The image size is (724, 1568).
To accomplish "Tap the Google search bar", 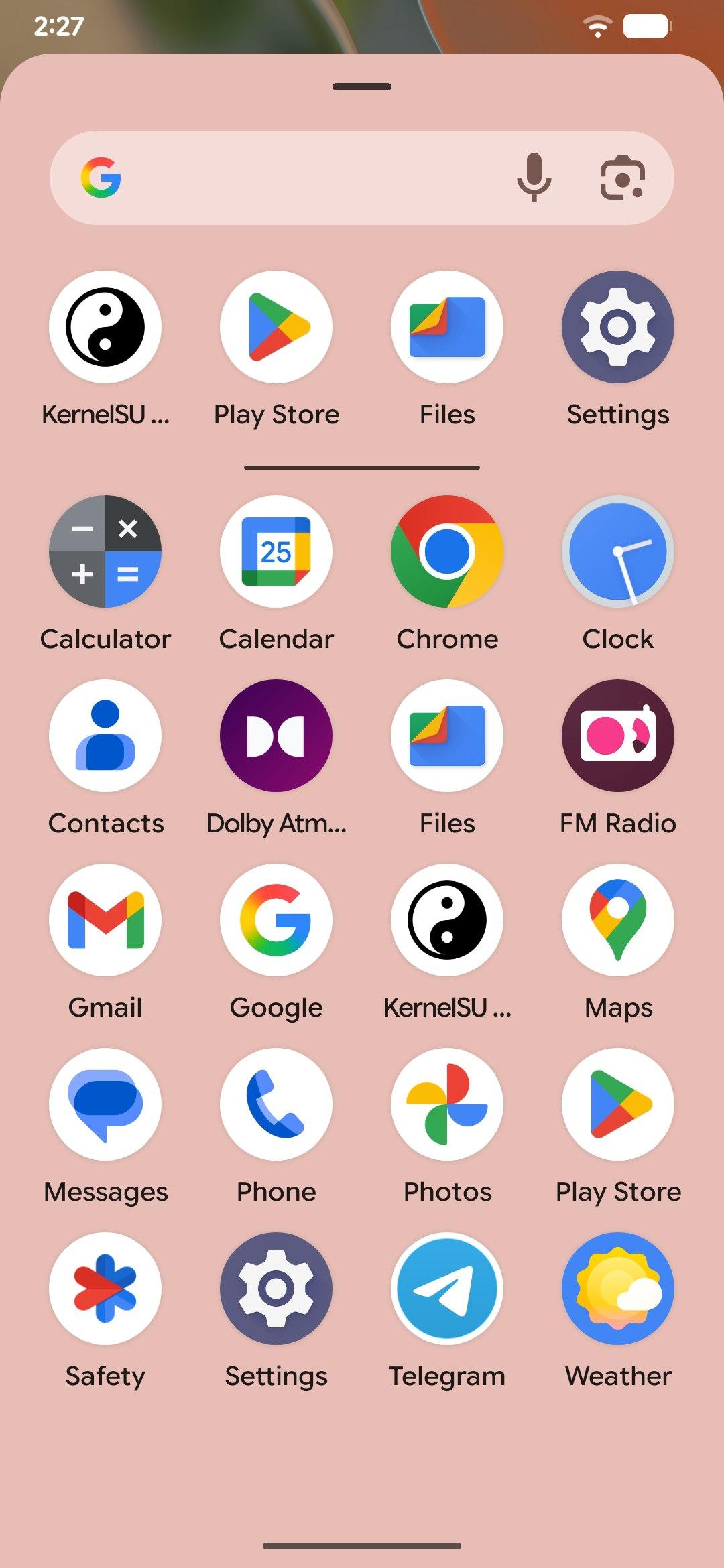I will (x=302, y=178).
